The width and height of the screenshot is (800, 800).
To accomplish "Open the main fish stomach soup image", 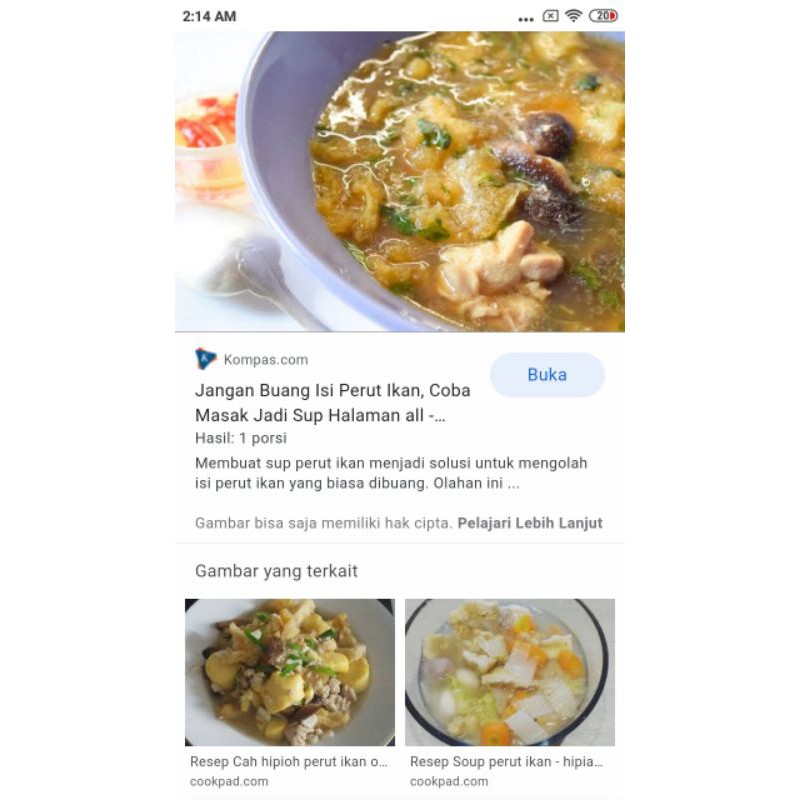I will 399,182.
